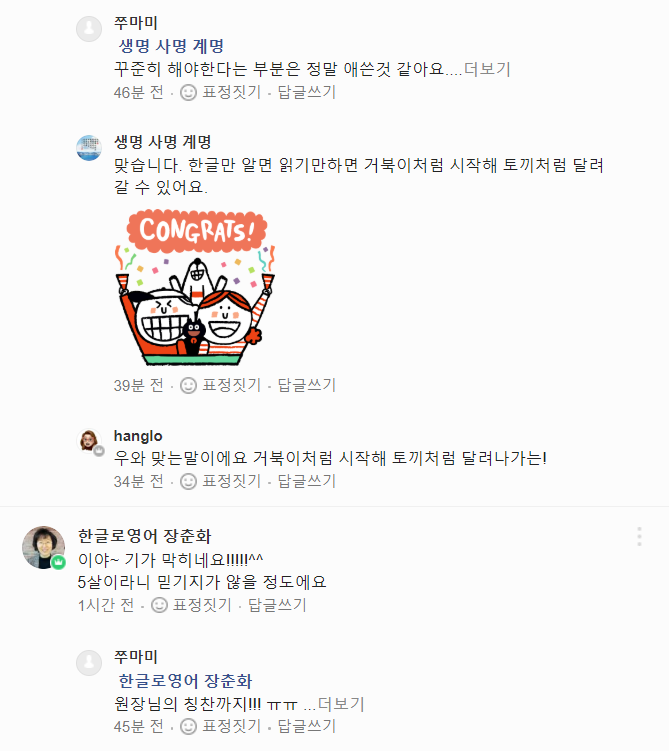Viewport: 669px width, 751px height.
Task: Write a reply to the 39분 전 comment
Action: [306, 384]
